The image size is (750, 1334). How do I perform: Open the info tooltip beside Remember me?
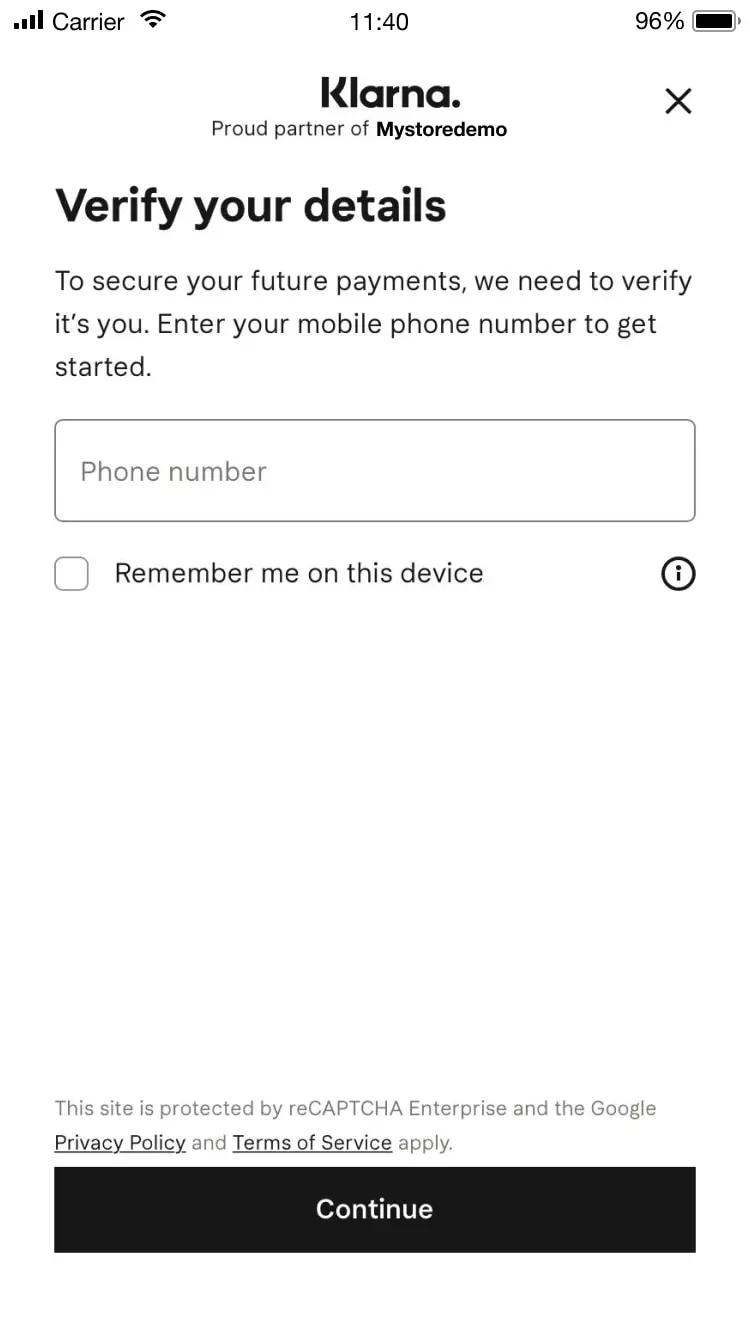(678, 574)
